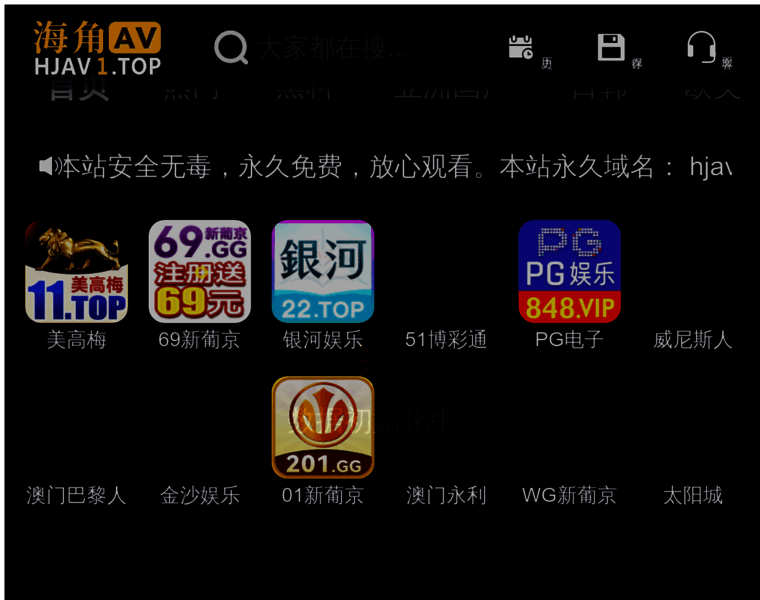Select the 太阳城 entry
Screen dimensions: 760x600
(692, 495)
